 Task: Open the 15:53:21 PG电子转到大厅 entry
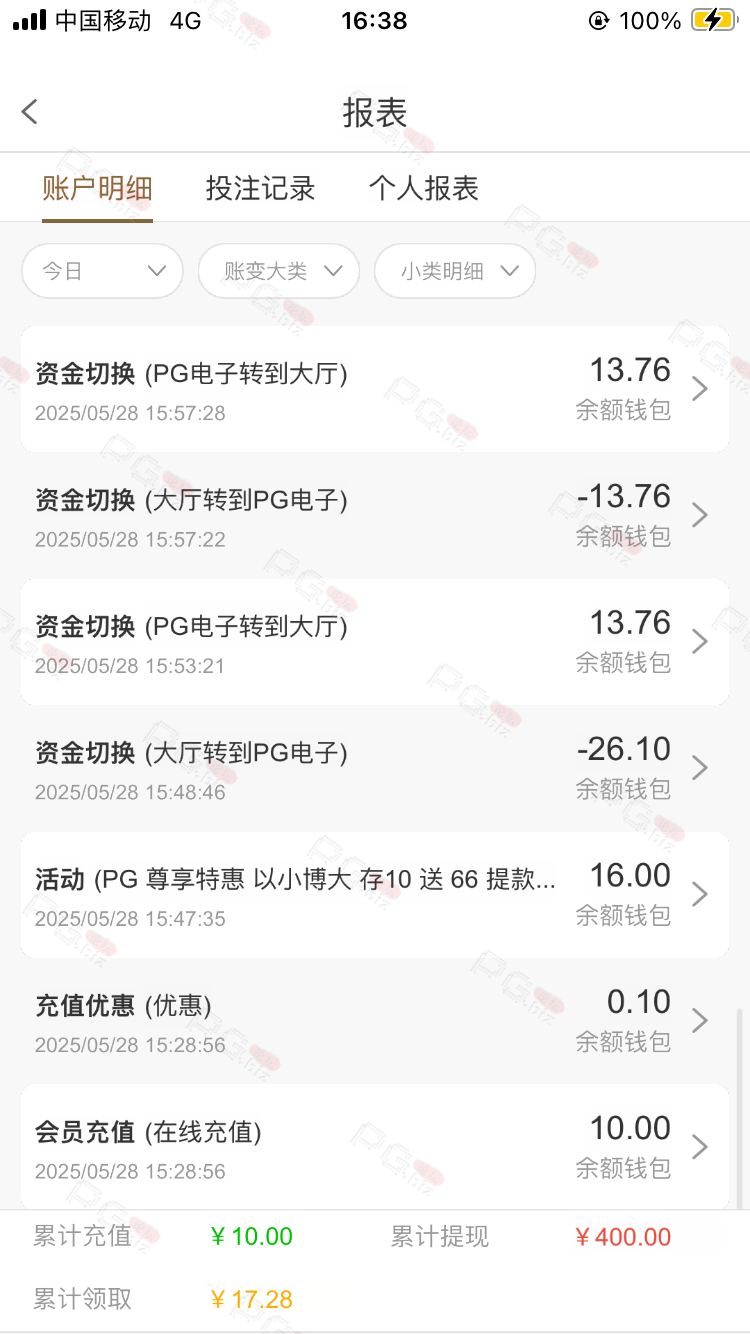375,642
